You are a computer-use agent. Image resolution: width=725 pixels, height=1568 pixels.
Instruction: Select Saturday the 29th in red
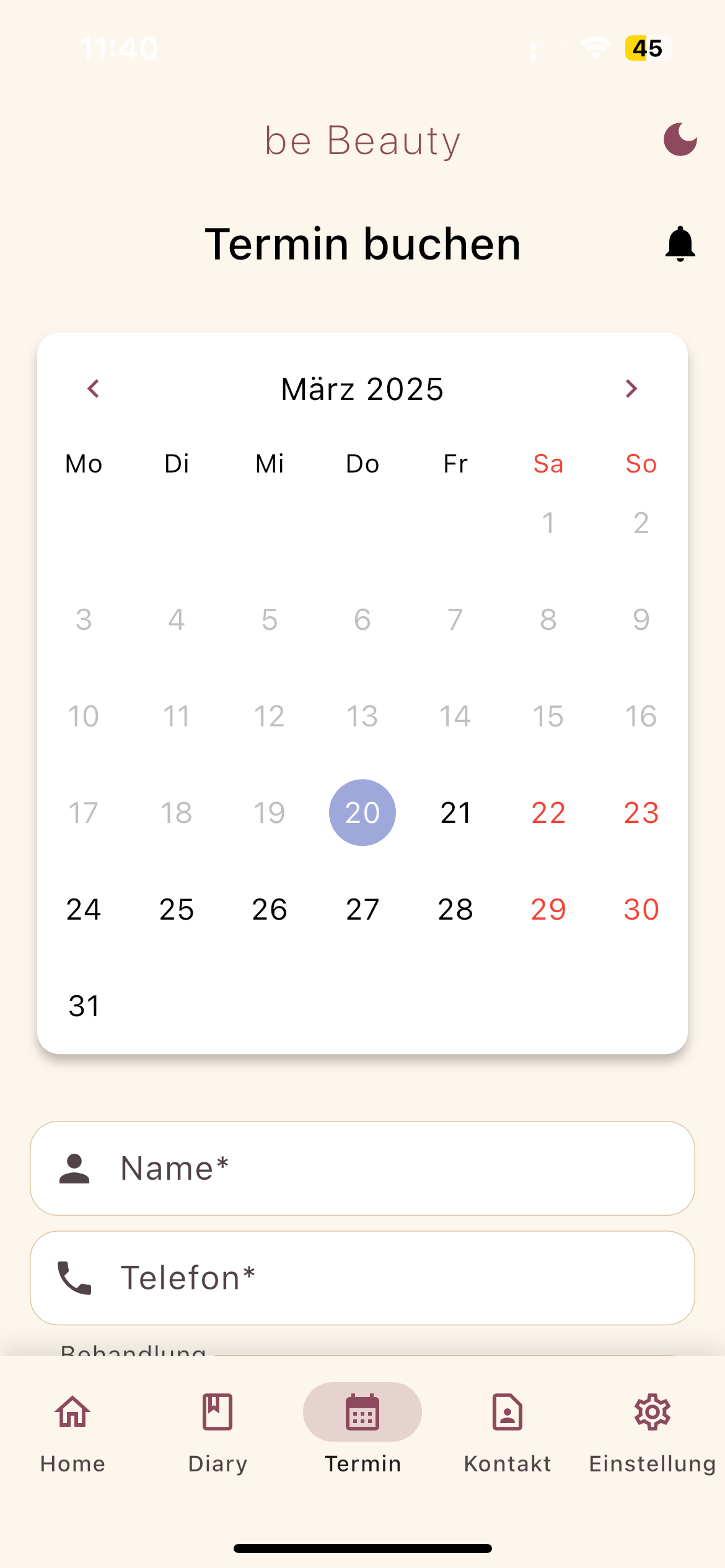(x=548, y=908)
